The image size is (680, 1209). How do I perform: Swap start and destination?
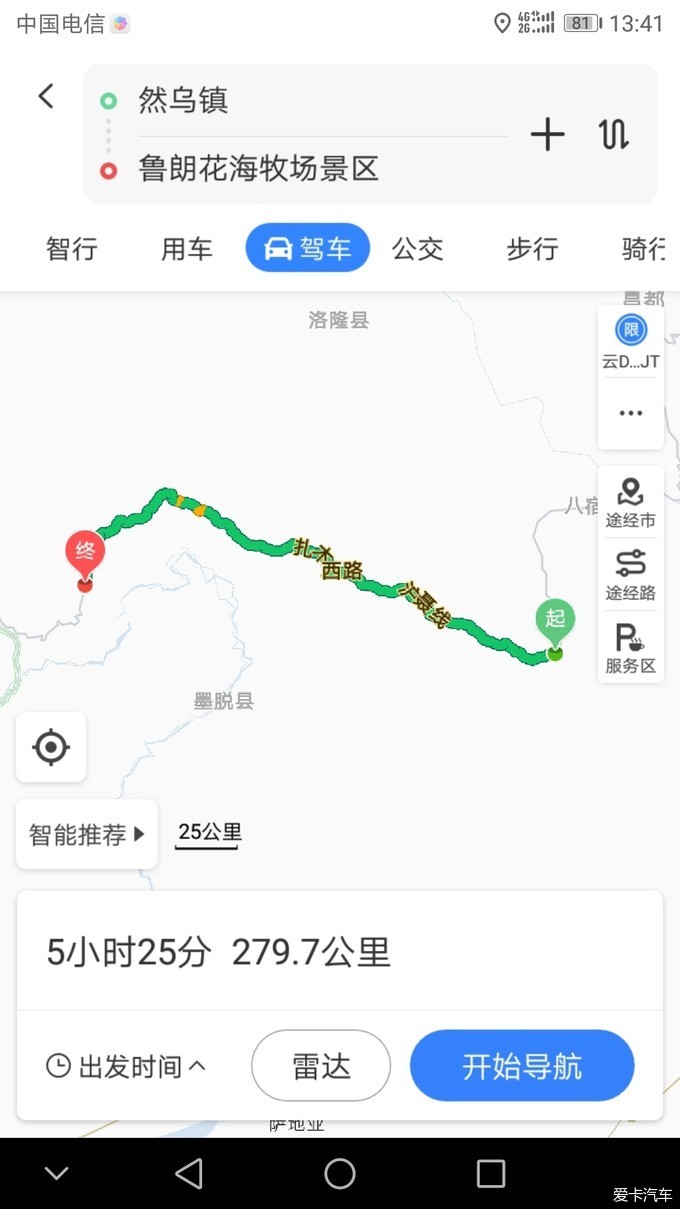(614, 134)
